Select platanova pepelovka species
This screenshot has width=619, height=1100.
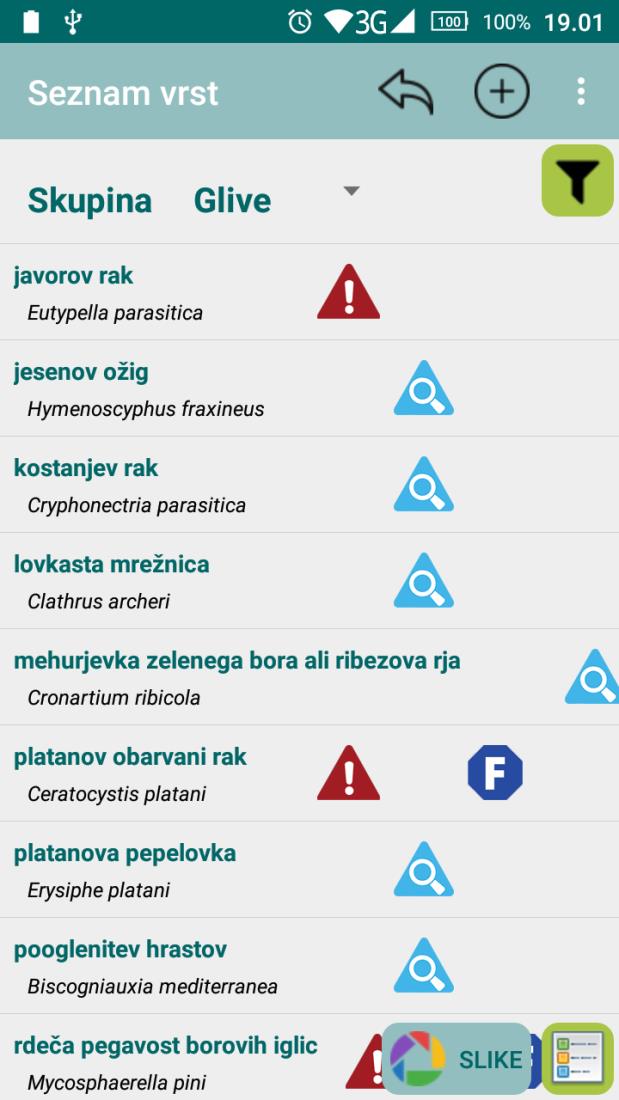[x=310, y=869]
